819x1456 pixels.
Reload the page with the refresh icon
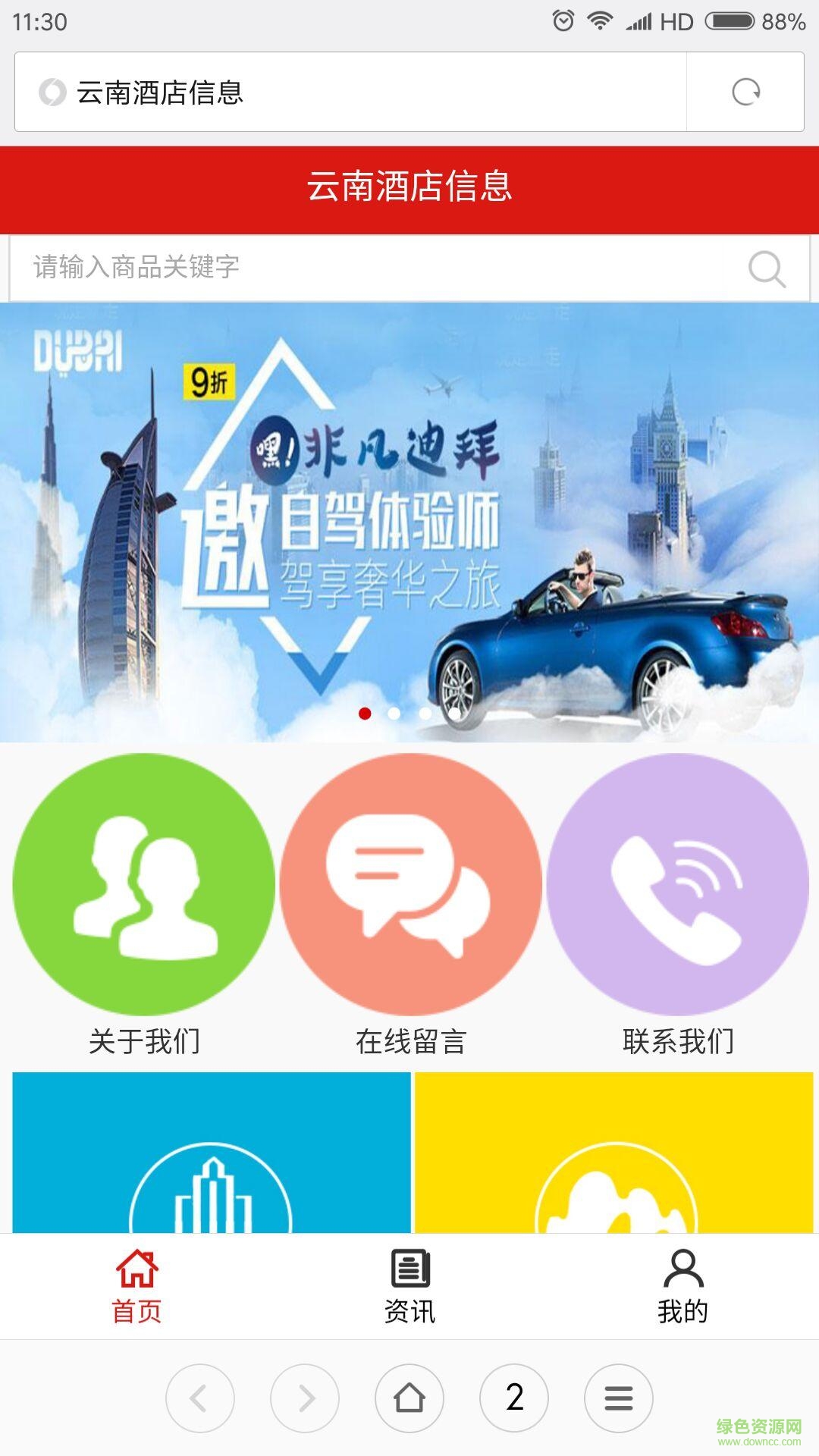coord(747,93)
